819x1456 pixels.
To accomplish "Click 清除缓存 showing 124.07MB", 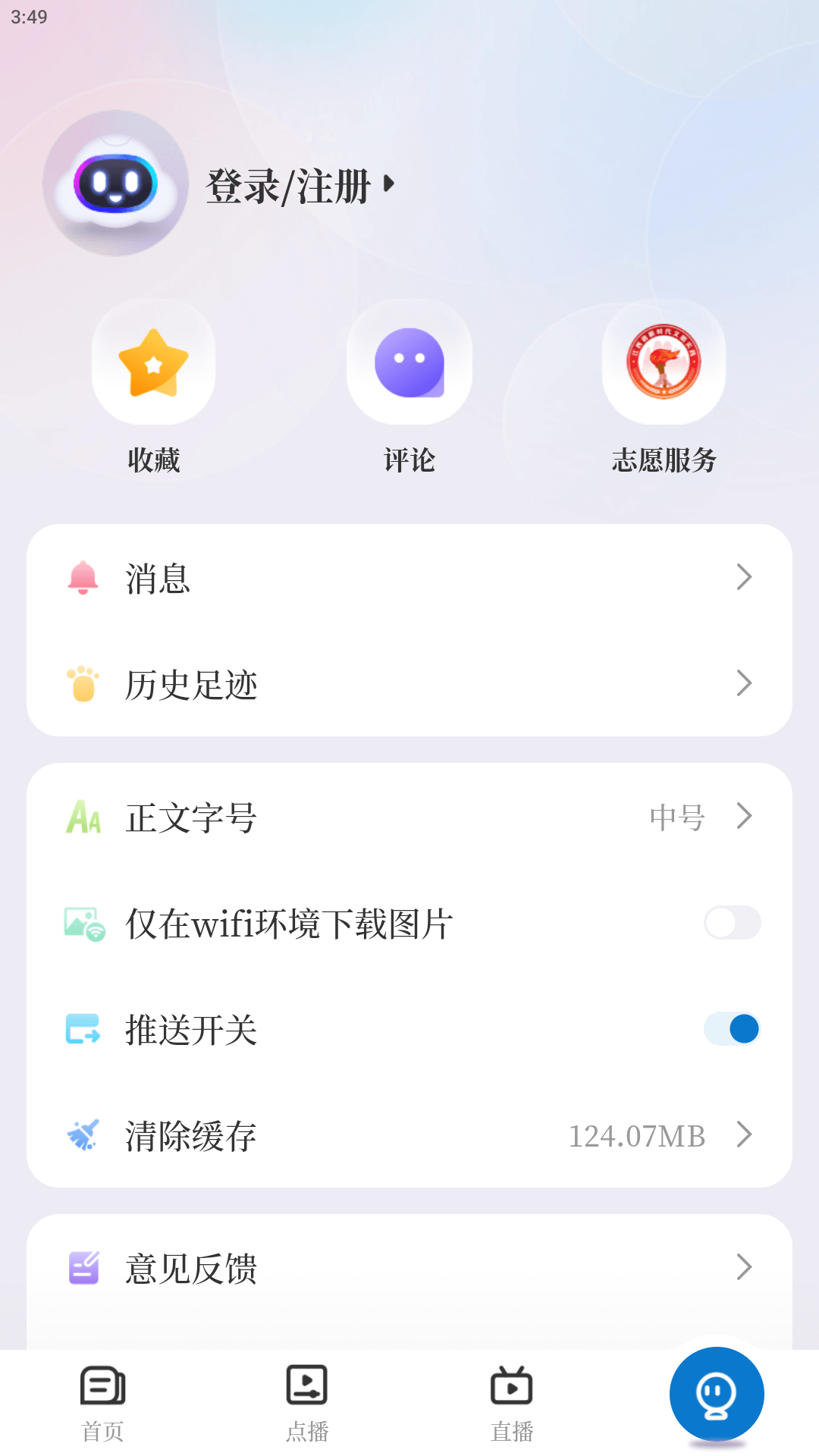I will 409,1135.
